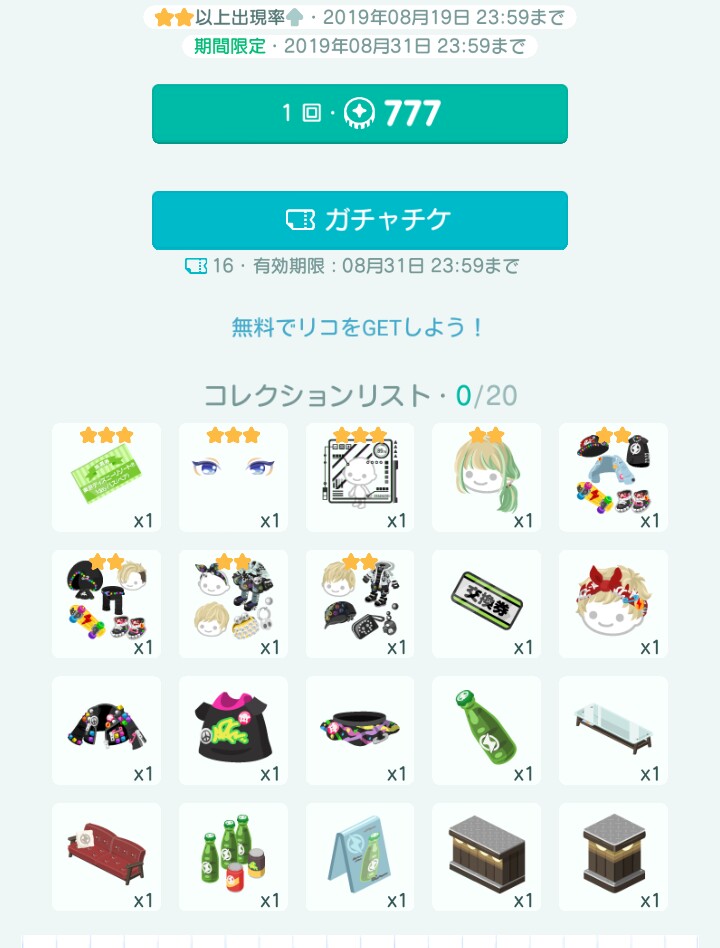Open the black waist belt accessory item
This screenshot has height=948, width=720.
click(360, 730)
